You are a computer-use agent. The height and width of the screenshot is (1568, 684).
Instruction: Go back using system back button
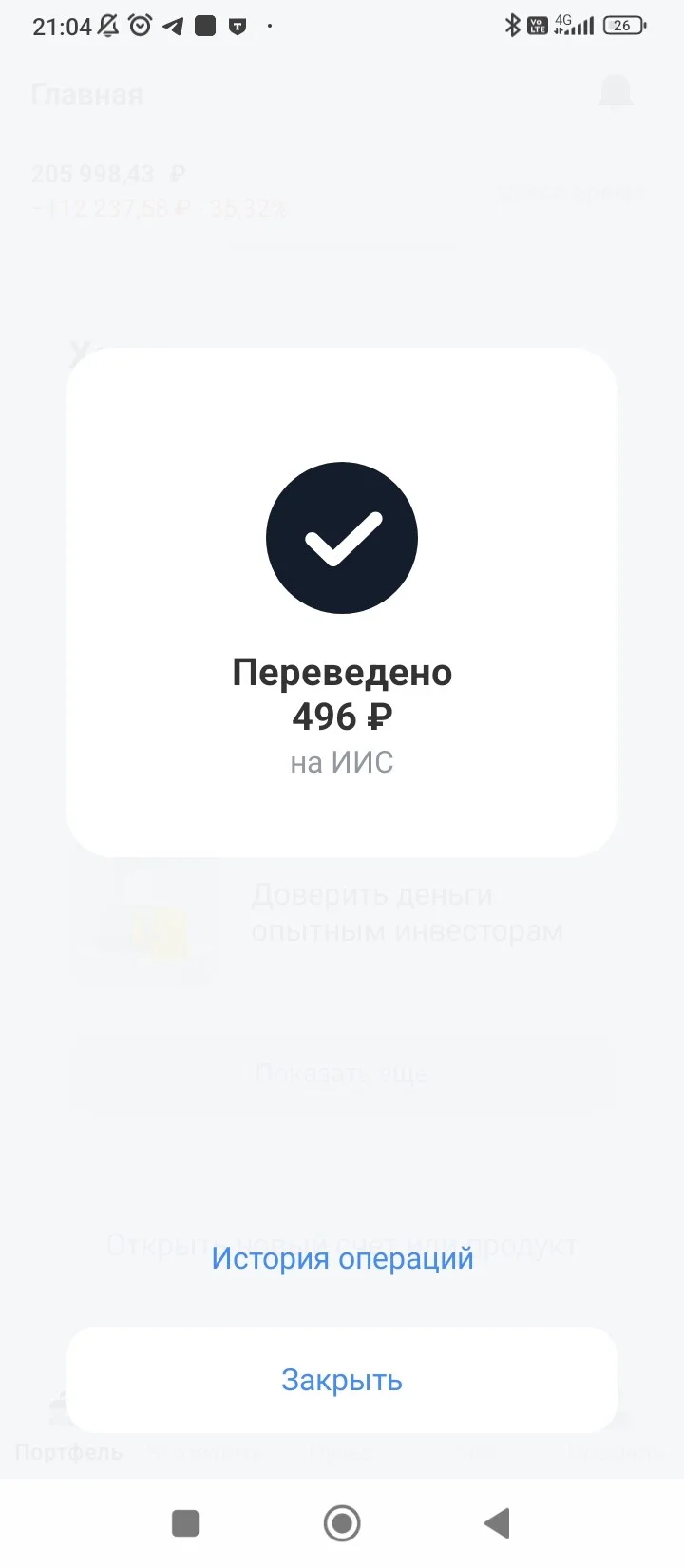click(497, 1523)
